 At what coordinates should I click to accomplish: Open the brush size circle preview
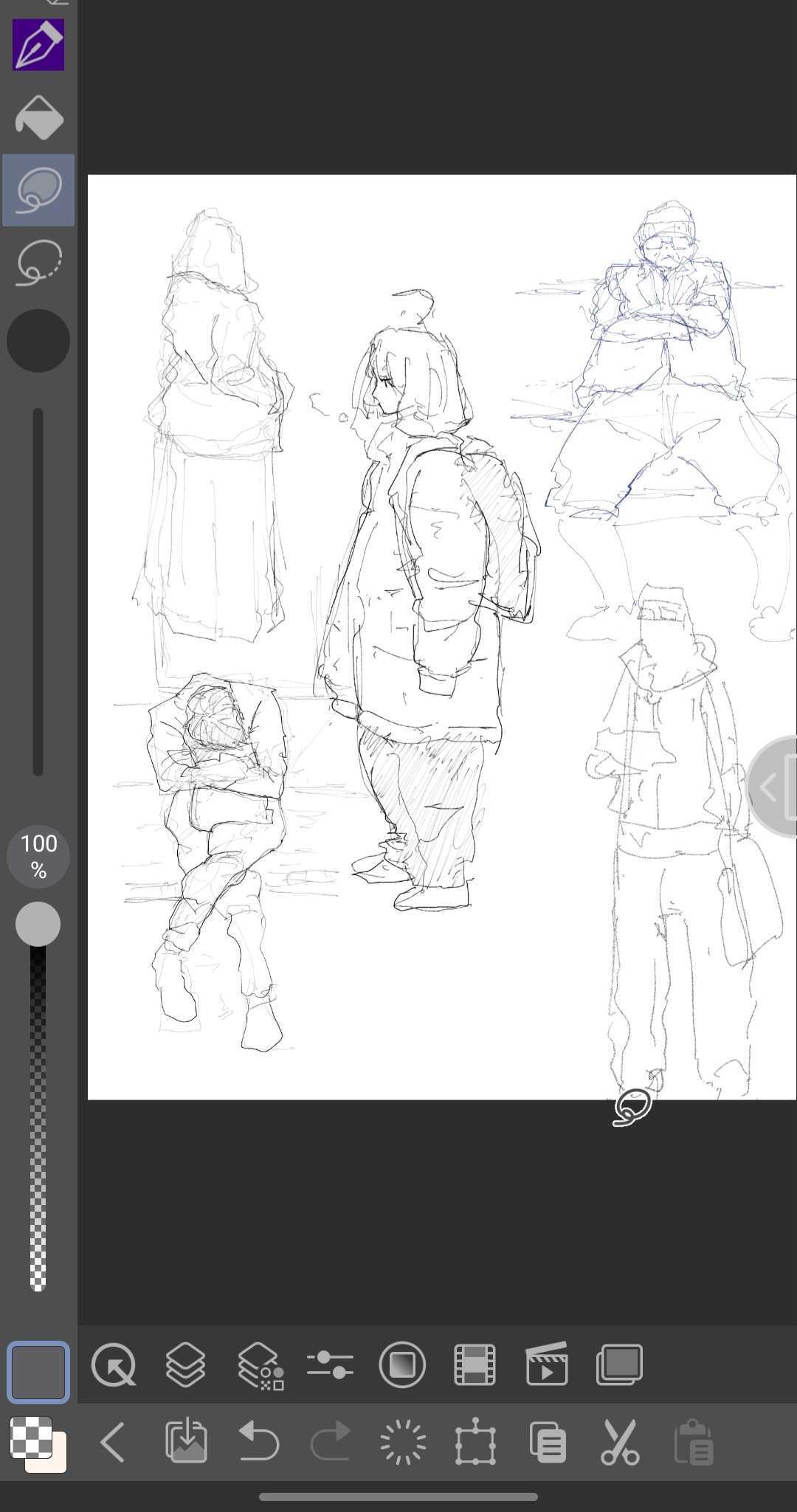[x=38, y=341]
